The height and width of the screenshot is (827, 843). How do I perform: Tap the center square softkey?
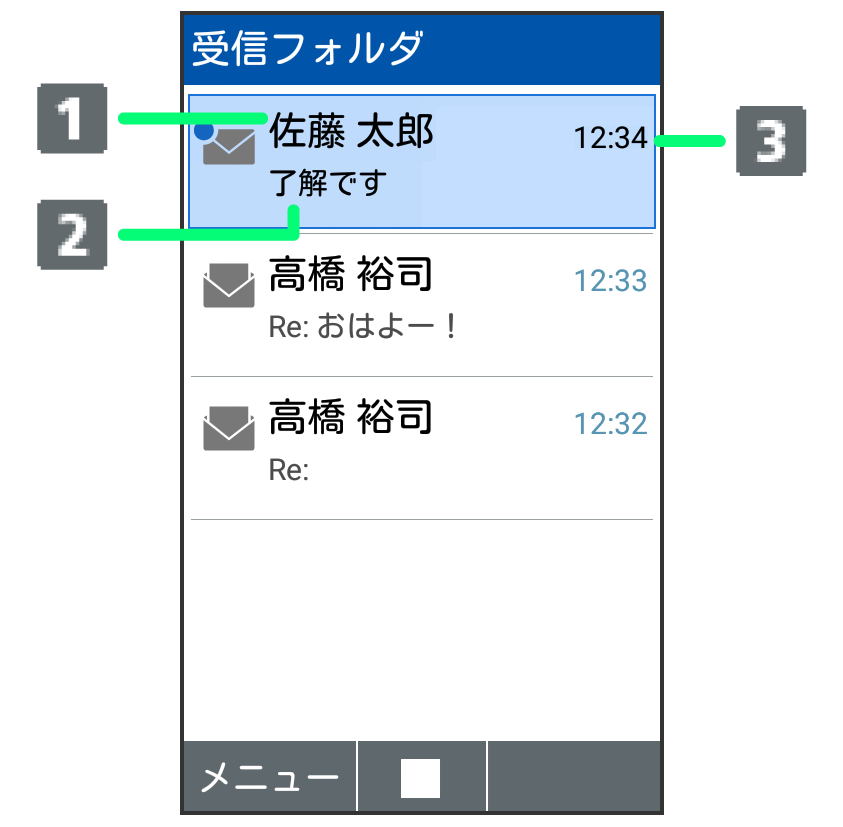[421, 777]
